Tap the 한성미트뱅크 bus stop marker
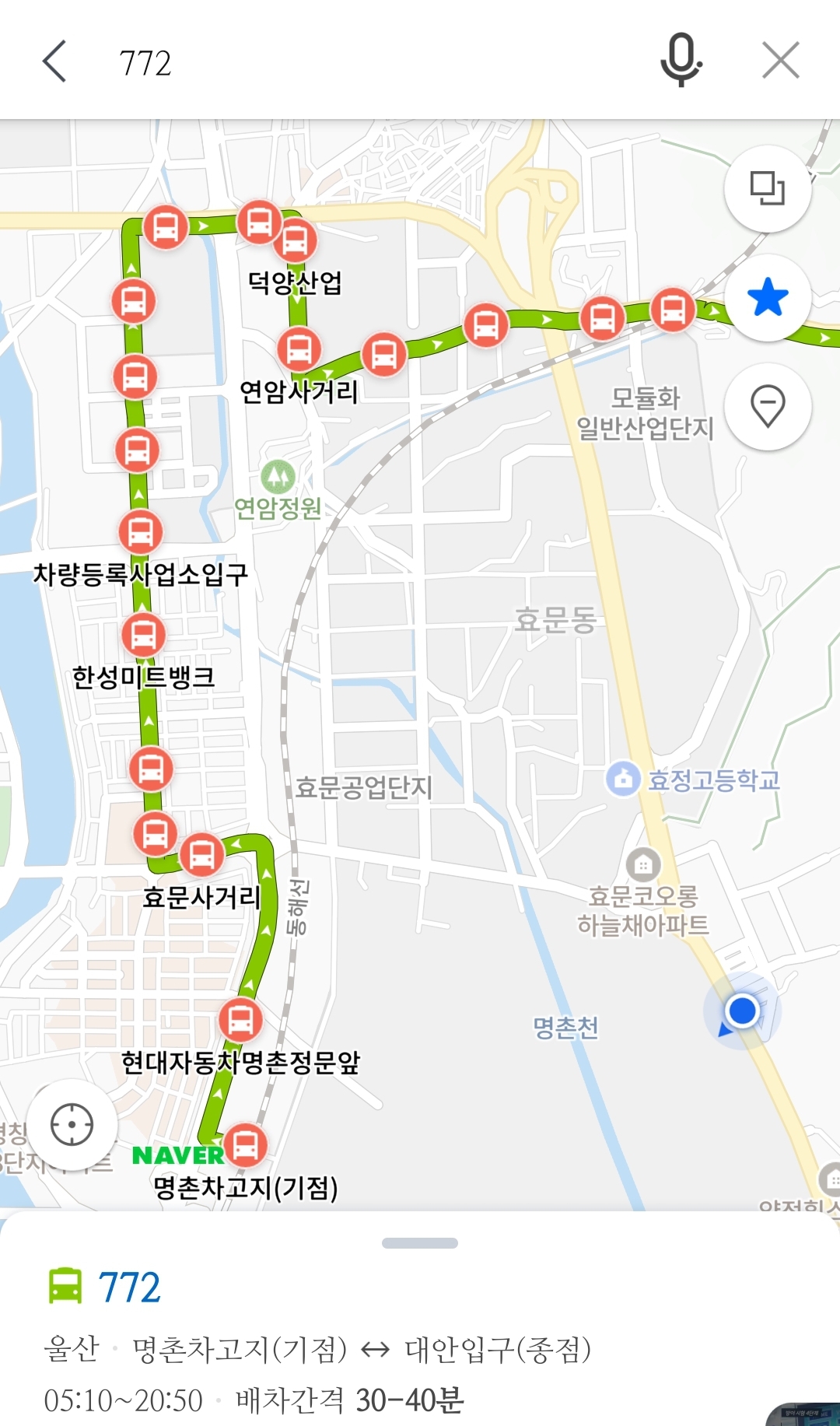The width and height of the screenshot is (840, 1426). (144, 635)
